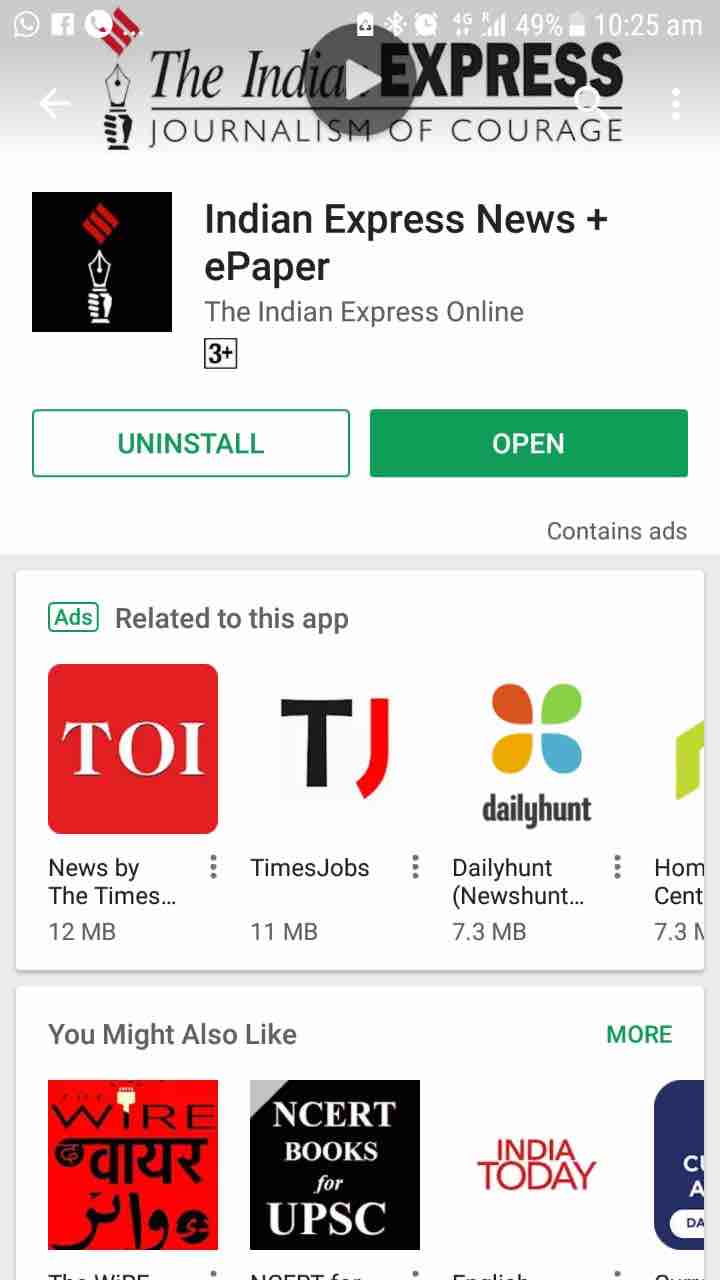720x1280 pixels.
Task: Open options menu for TimesJobs
Action: pos(415,867)
